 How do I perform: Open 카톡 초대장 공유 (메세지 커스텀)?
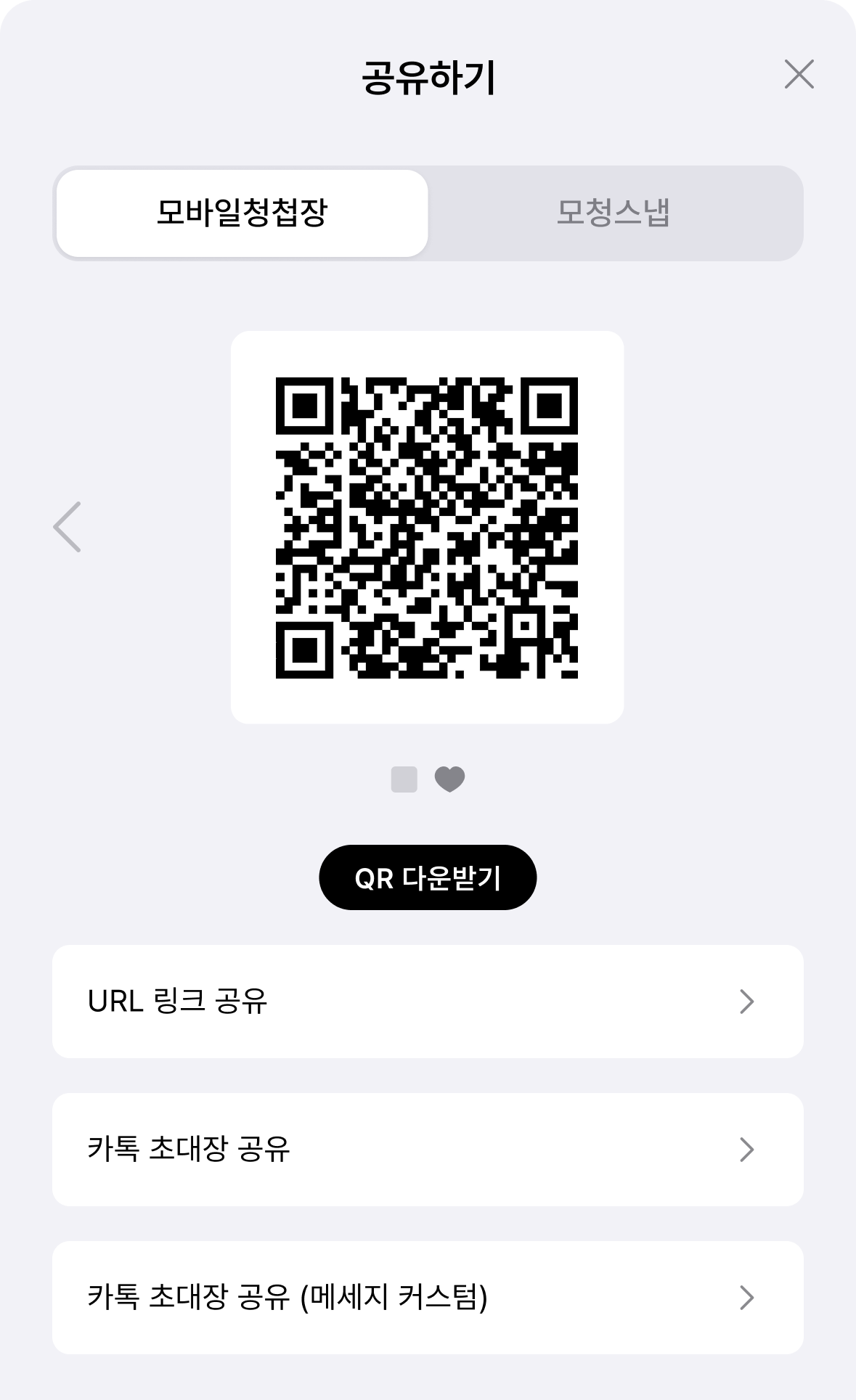(x=428, y=1298)
